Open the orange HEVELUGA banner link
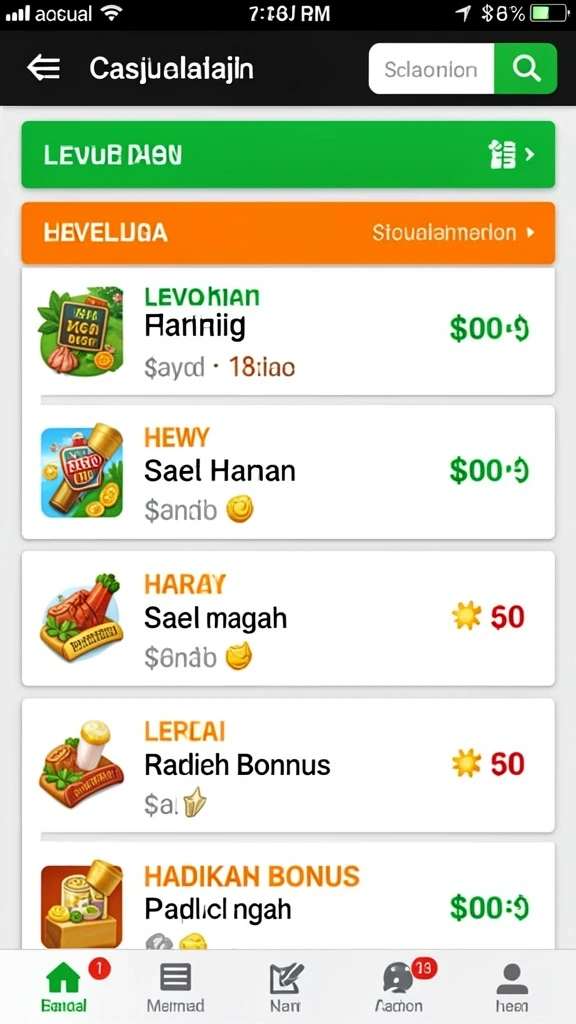 (x=288, y=232)
